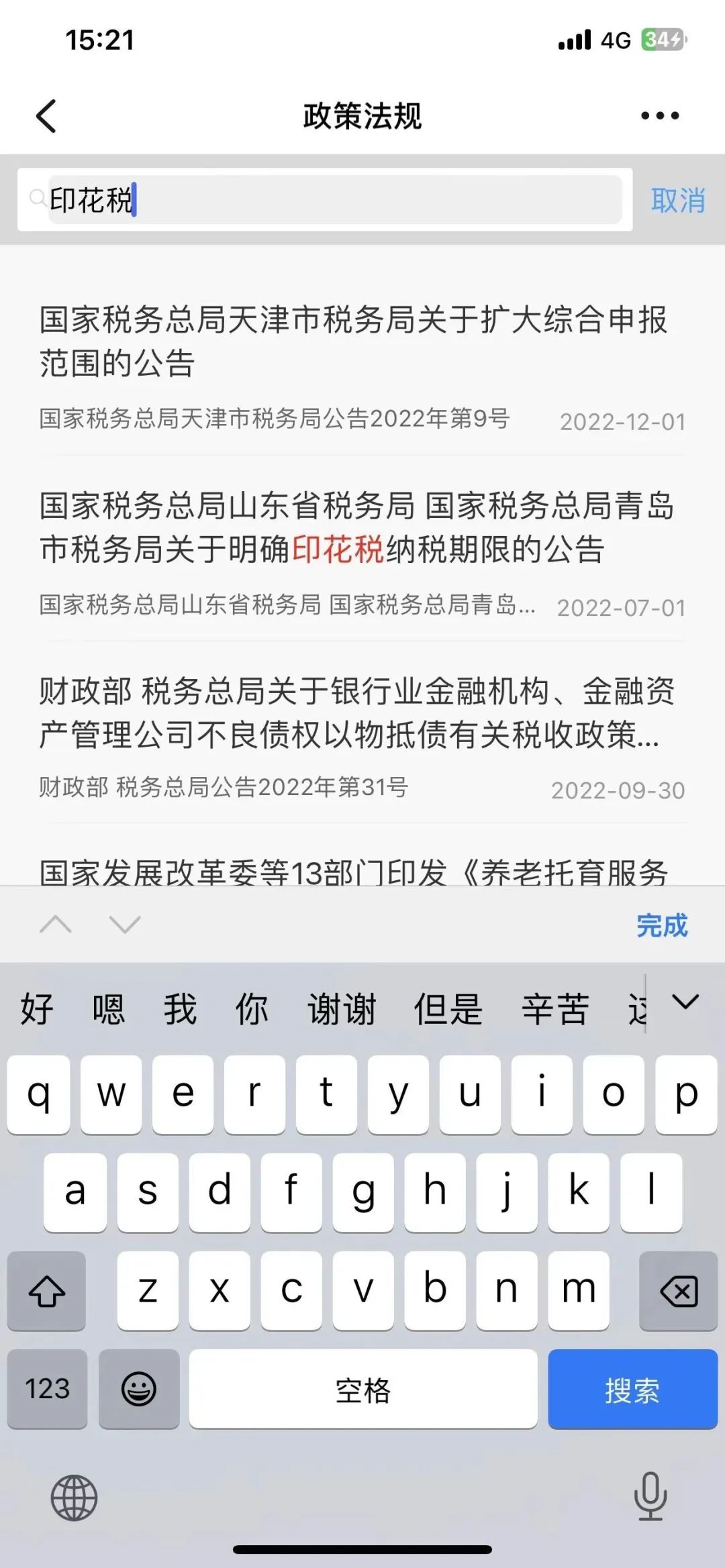Delete a character with the backspace key
This screenshot has height=1568, width=725.
pyautogui.click(x=678, y=1291)
